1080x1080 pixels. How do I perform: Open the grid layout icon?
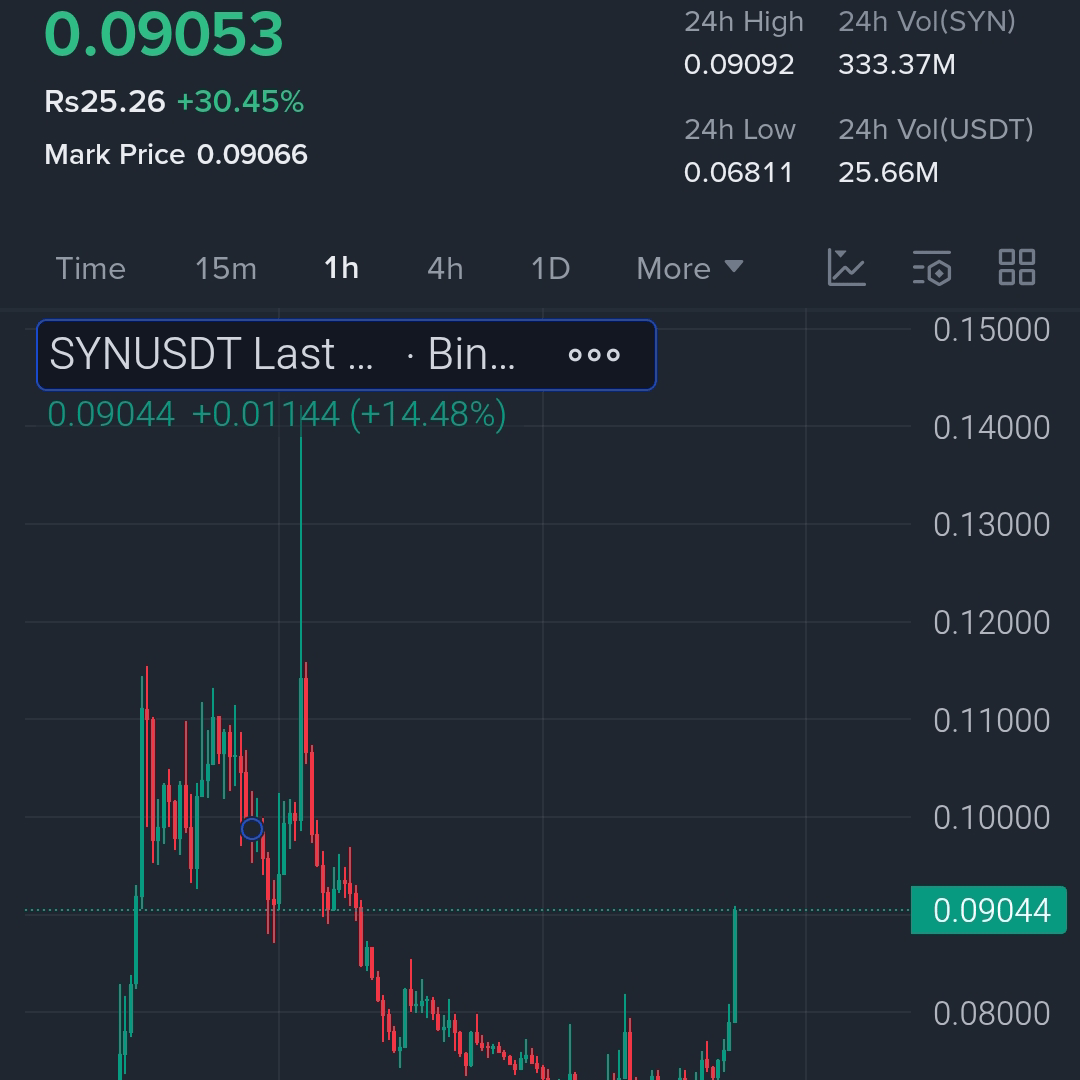pos(1017,268)
